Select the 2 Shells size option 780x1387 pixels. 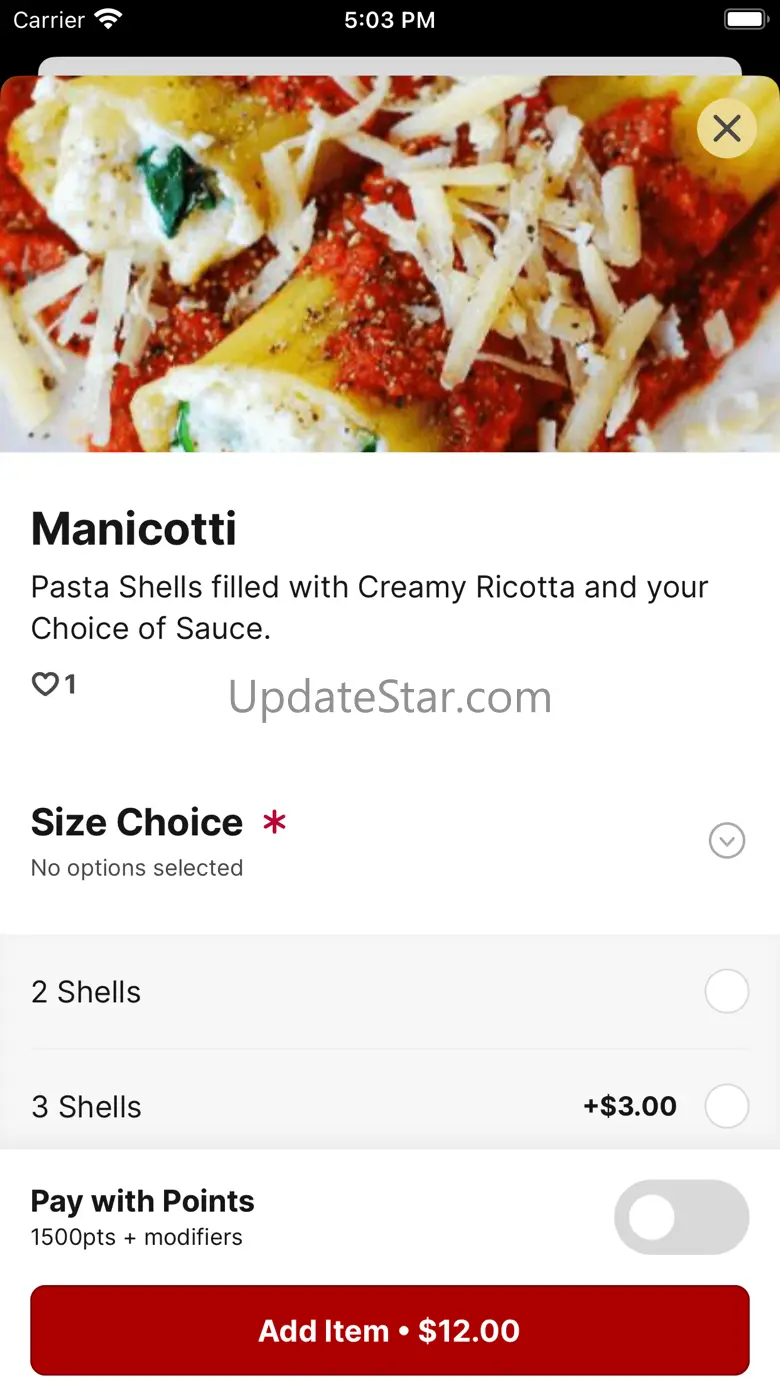click(727, 992)
